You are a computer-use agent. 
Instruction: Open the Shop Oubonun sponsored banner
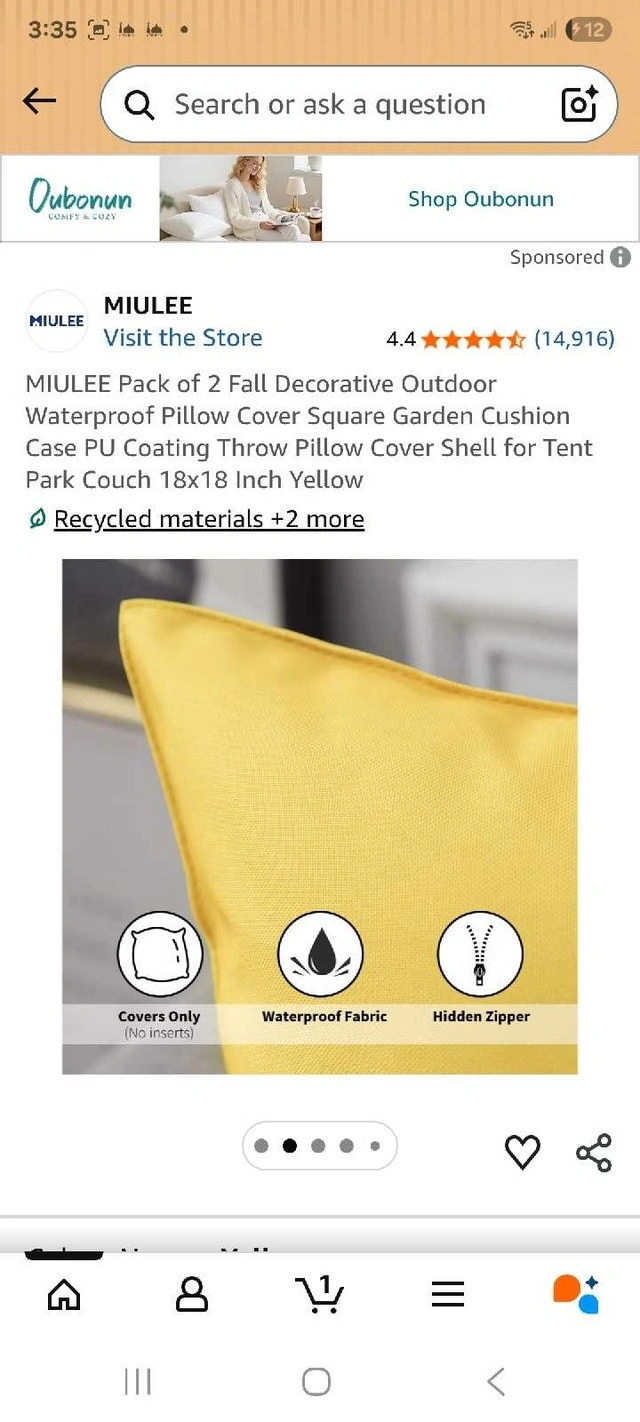[x=320, y=199]
